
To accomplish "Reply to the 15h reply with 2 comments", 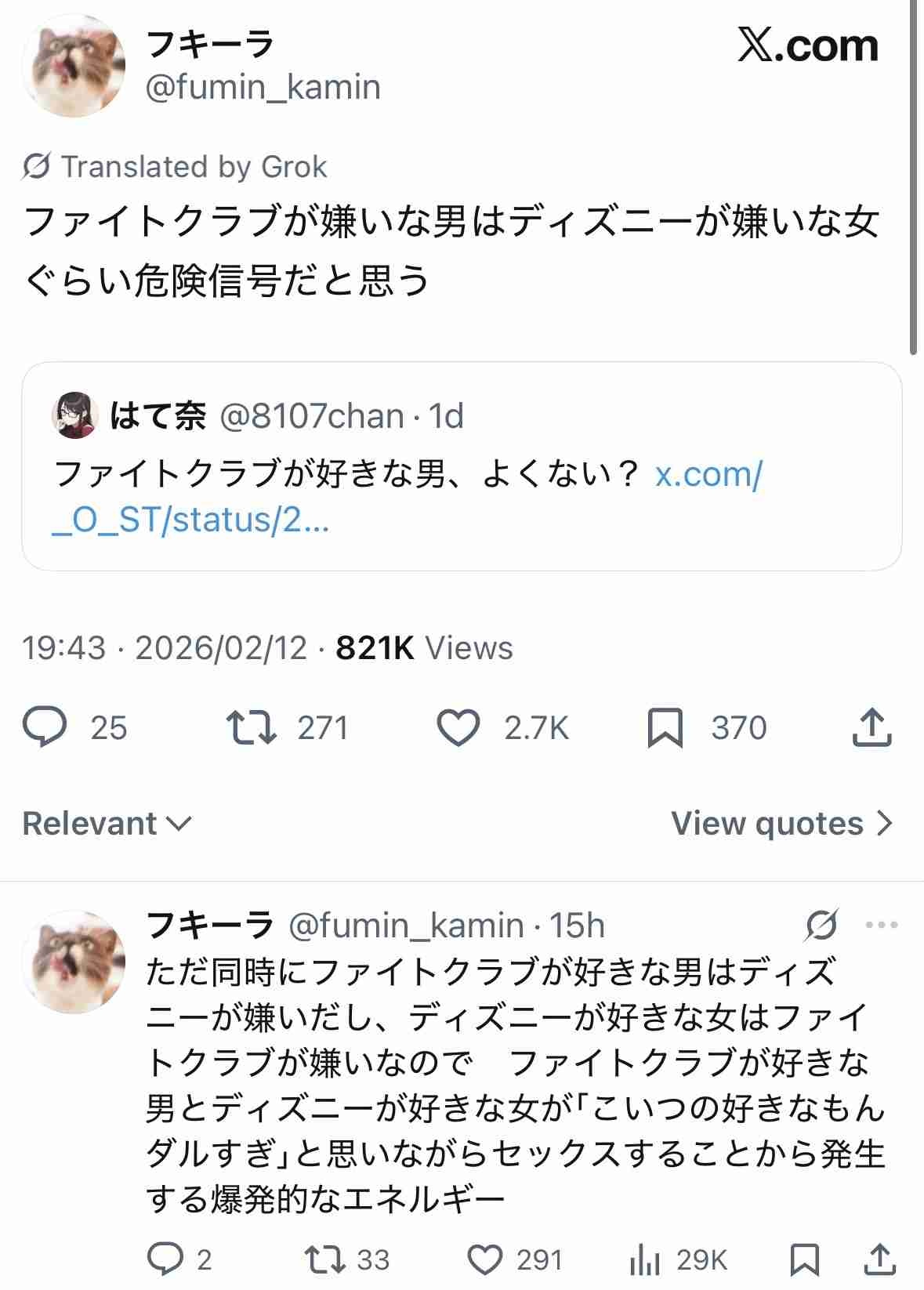I will (165, 1259).
